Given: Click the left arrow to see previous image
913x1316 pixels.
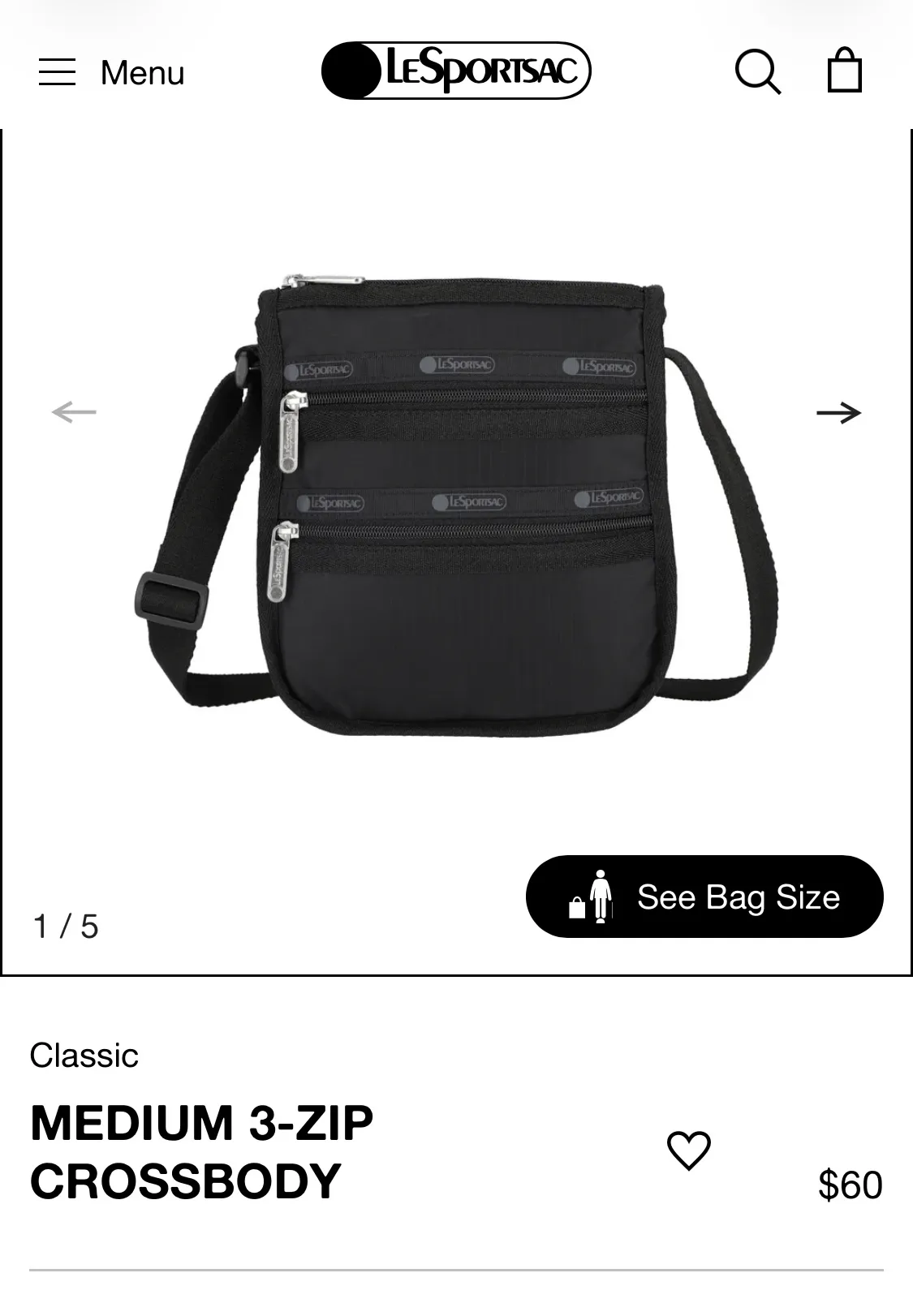Looking at the screenshot, I should click(72, 413).
